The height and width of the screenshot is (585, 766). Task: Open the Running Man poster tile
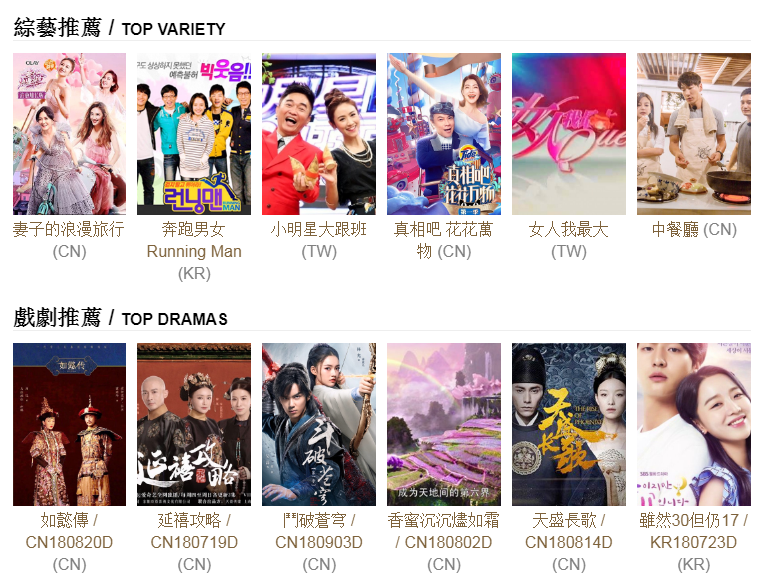(x=194, y=134)
